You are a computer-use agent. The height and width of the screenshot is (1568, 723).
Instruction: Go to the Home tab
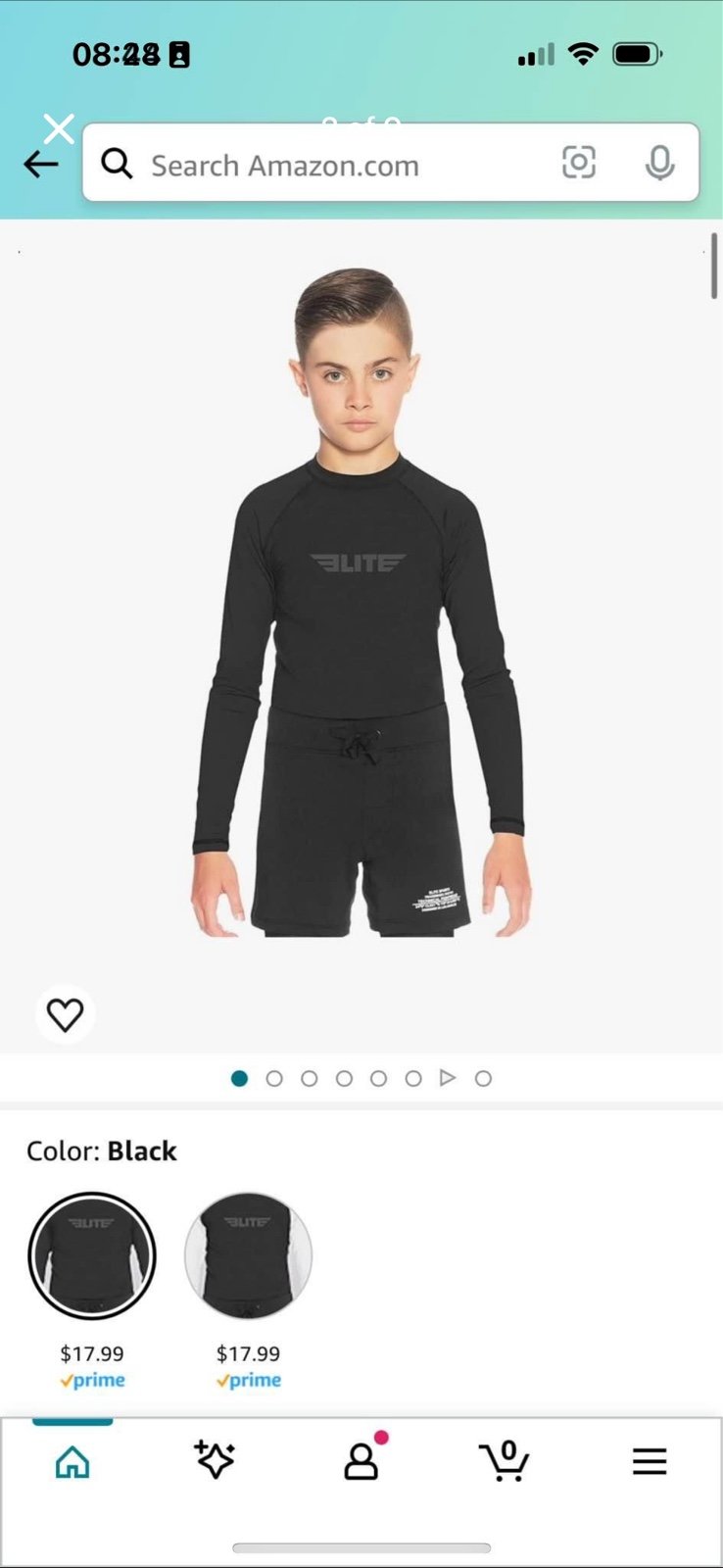(x=72, y=1462)
